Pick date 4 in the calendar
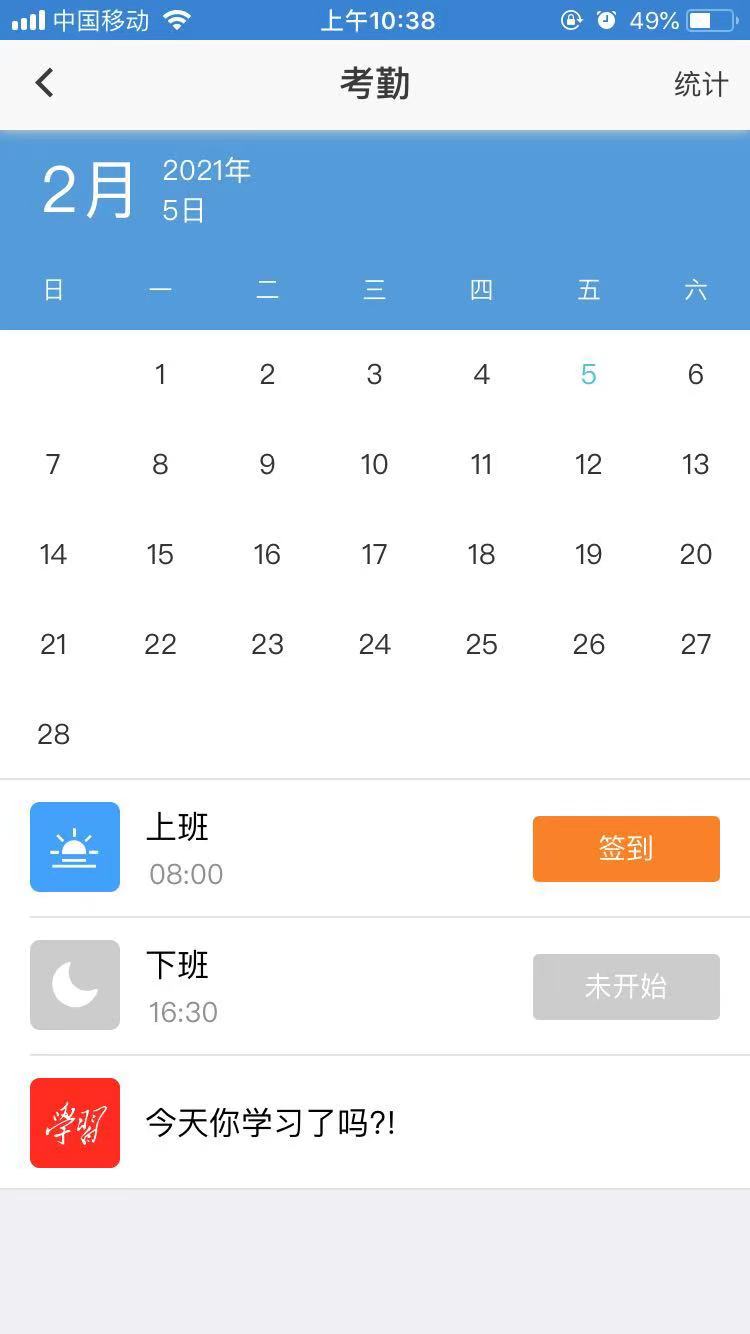This screenshot has height=1334, width=750. click(481, 374)
